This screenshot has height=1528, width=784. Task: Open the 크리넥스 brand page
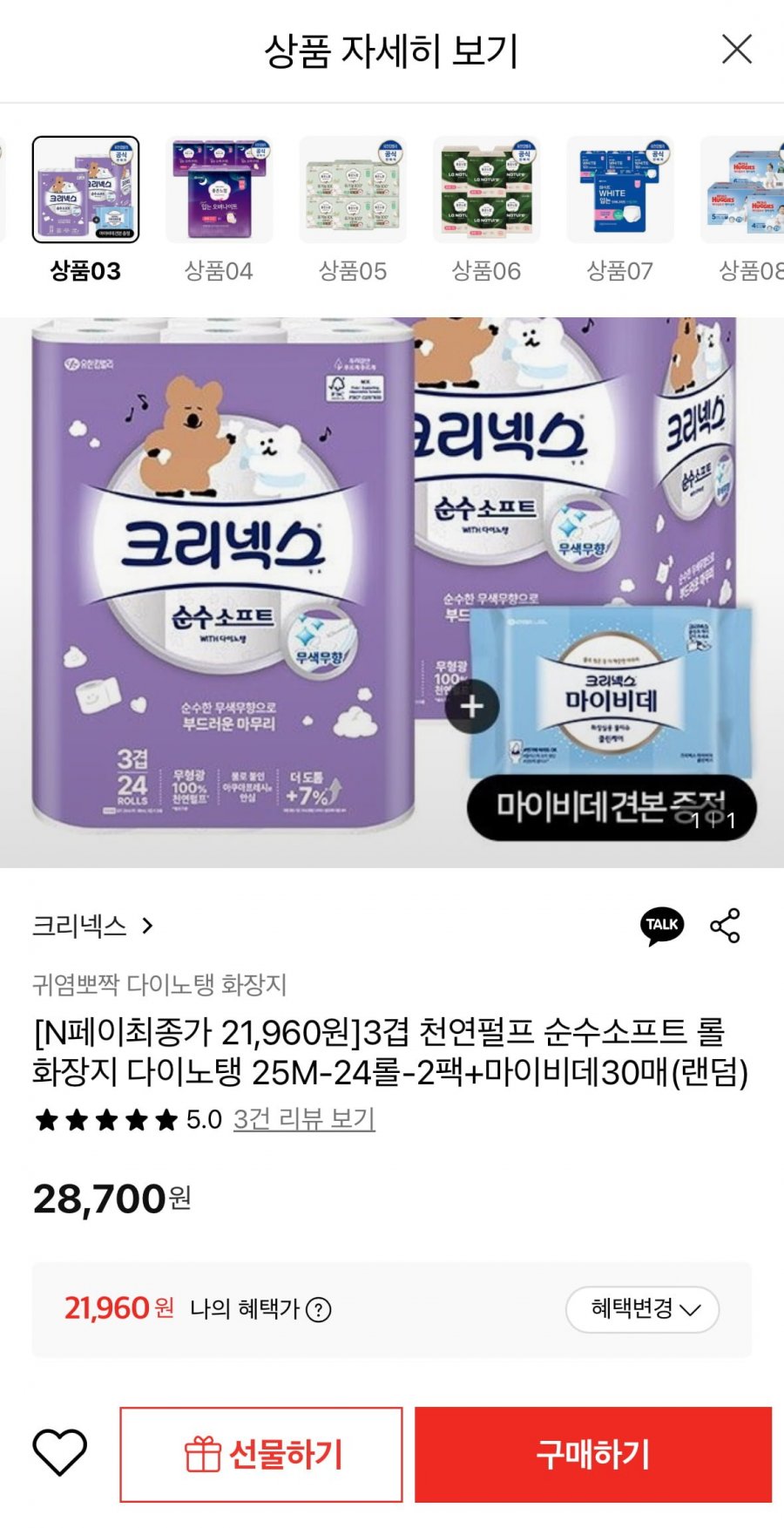[x=92, y=926]
